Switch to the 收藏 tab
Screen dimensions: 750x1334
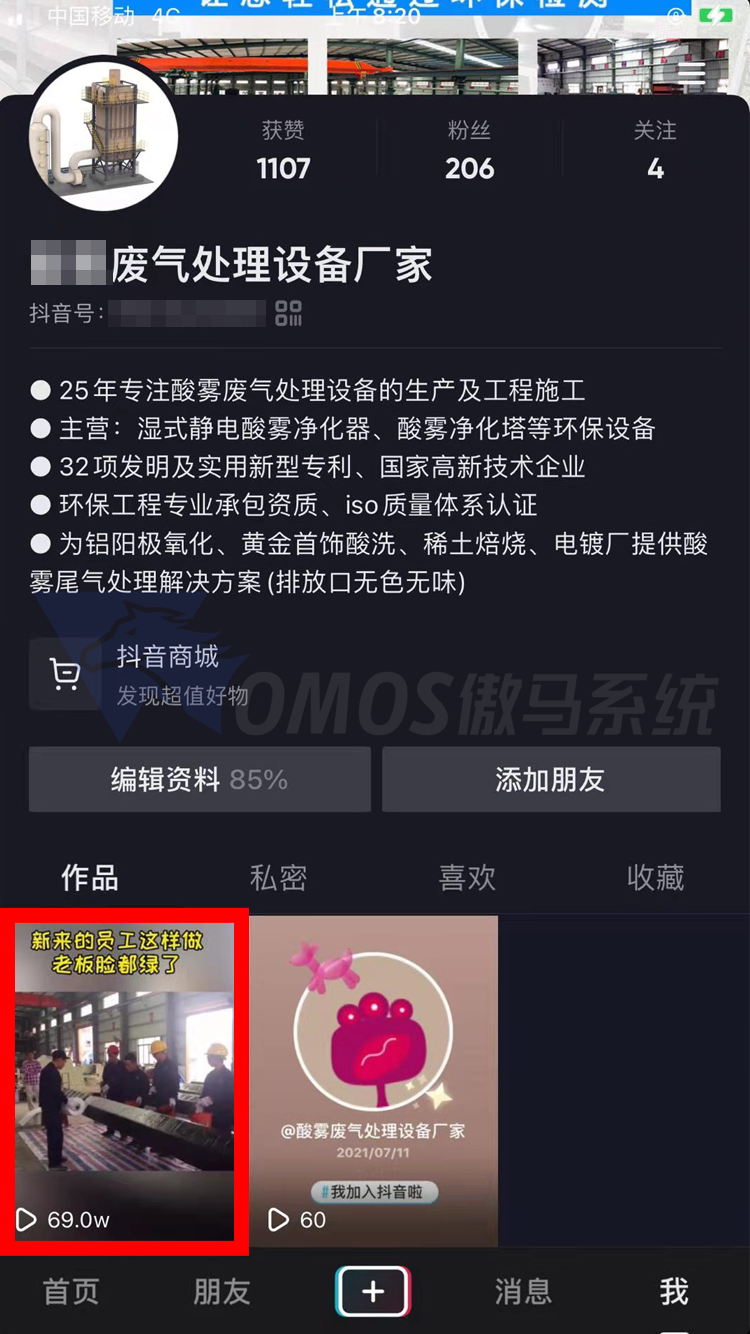click(x=655, y=877)
